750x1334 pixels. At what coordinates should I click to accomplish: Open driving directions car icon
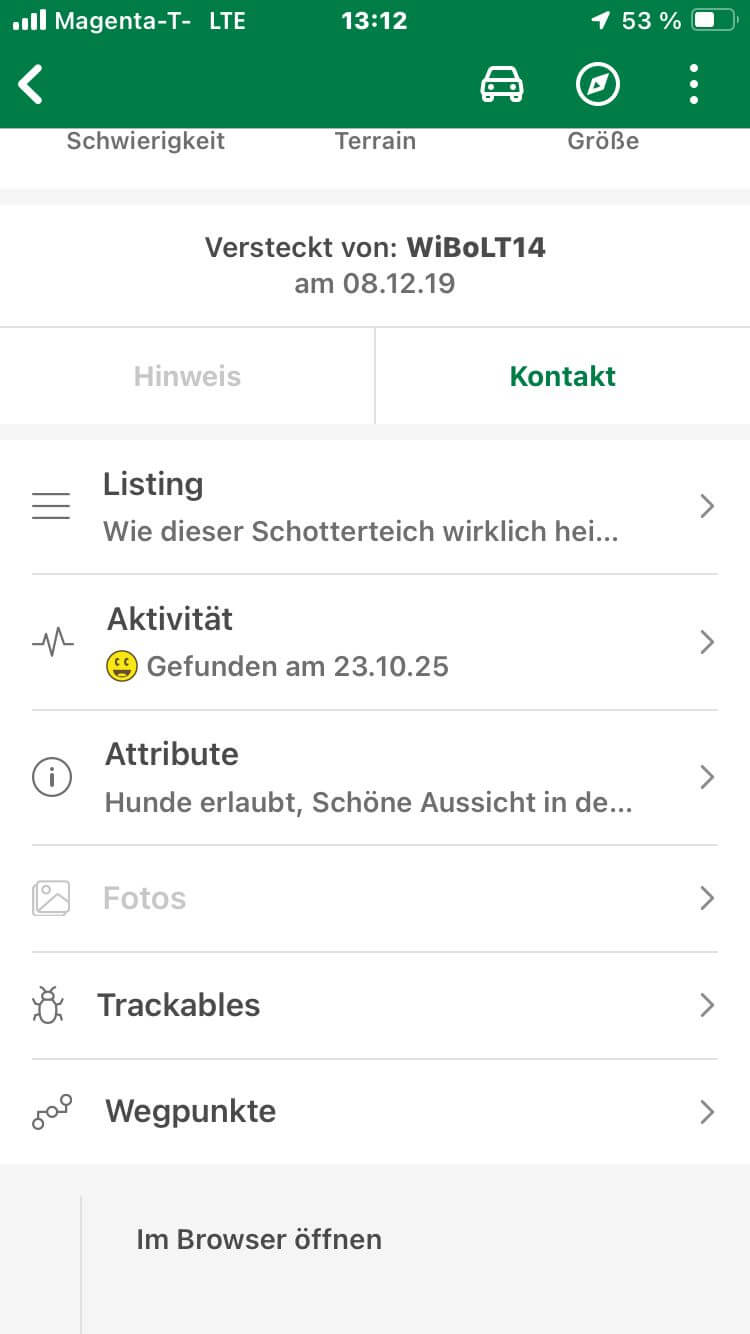pyautogui.click(x=502, y=85)
